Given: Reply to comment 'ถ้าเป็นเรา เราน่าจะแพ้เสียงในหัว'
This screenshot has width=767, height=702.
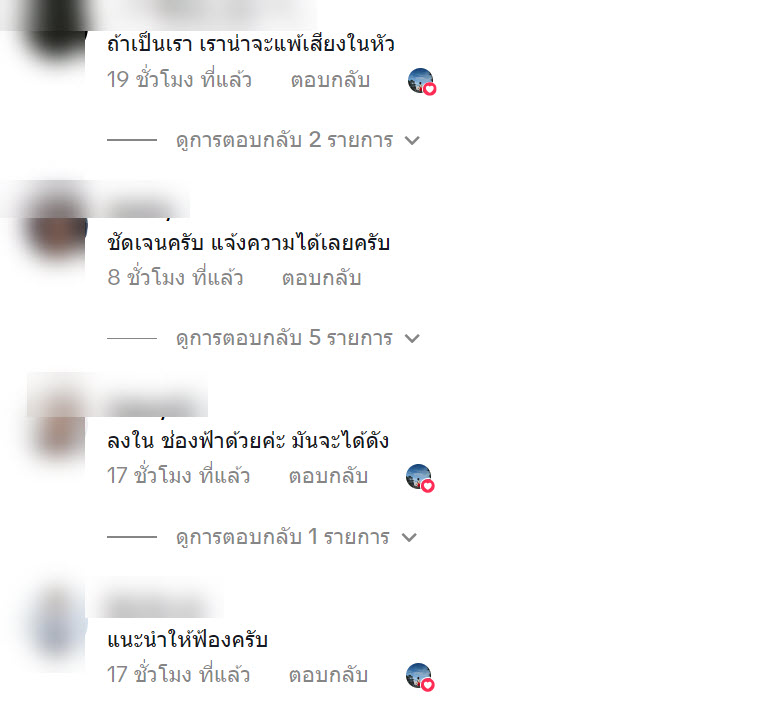Looking at the screenshot, I should tap(330, 81).
